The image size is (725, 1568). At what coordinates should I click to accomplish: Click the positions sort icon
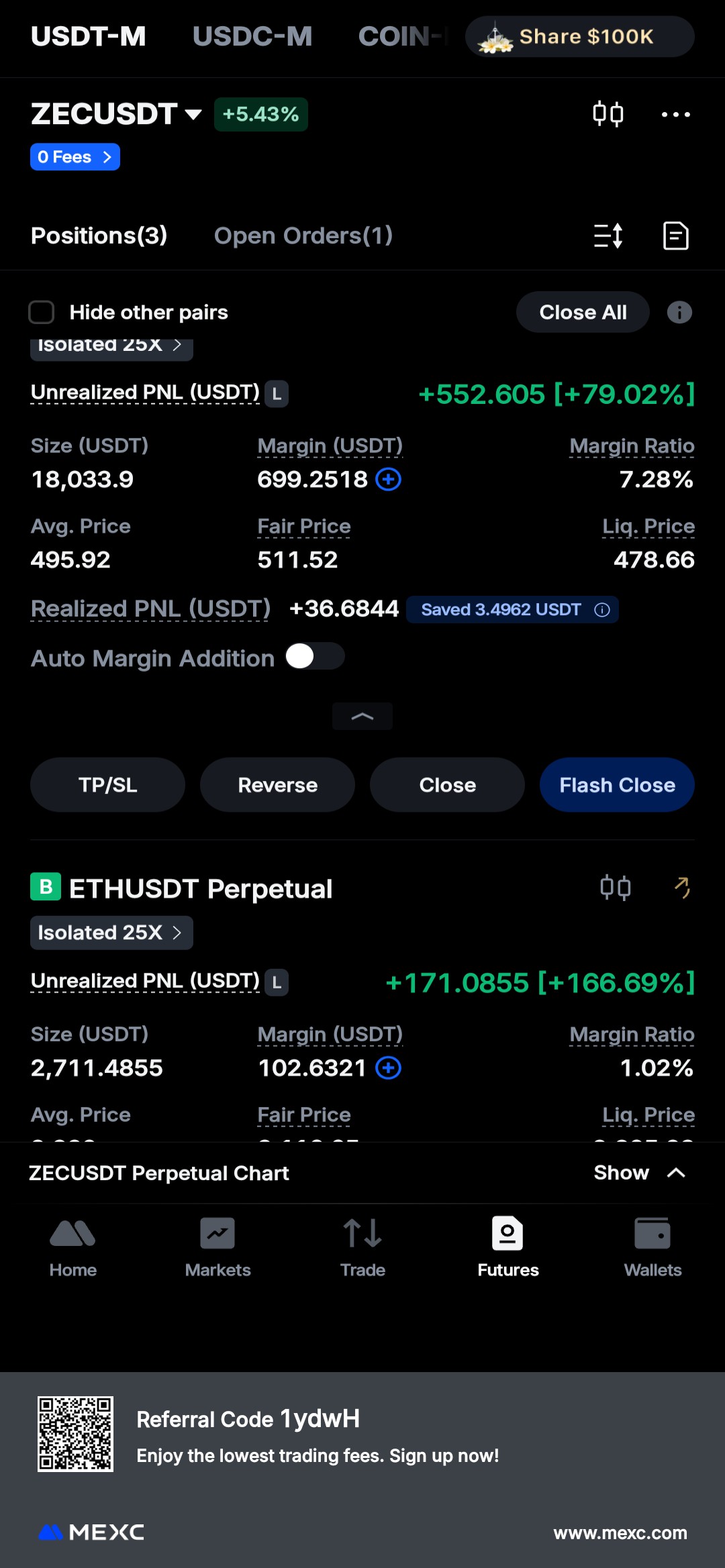608,236
